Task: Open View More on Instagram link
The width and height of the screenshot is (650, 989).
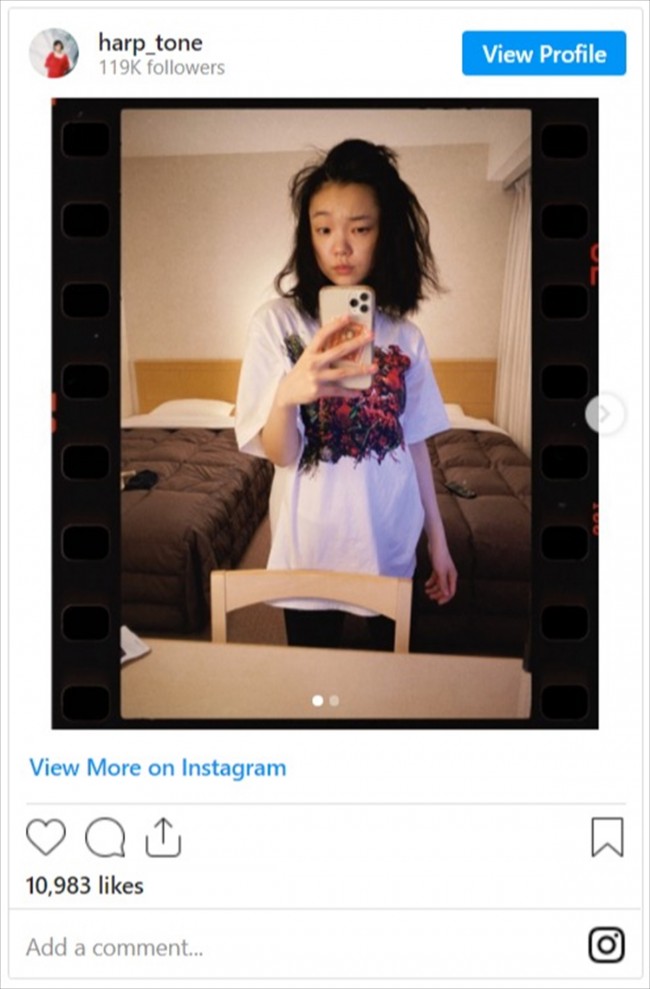Action: (x=157, y=768)
